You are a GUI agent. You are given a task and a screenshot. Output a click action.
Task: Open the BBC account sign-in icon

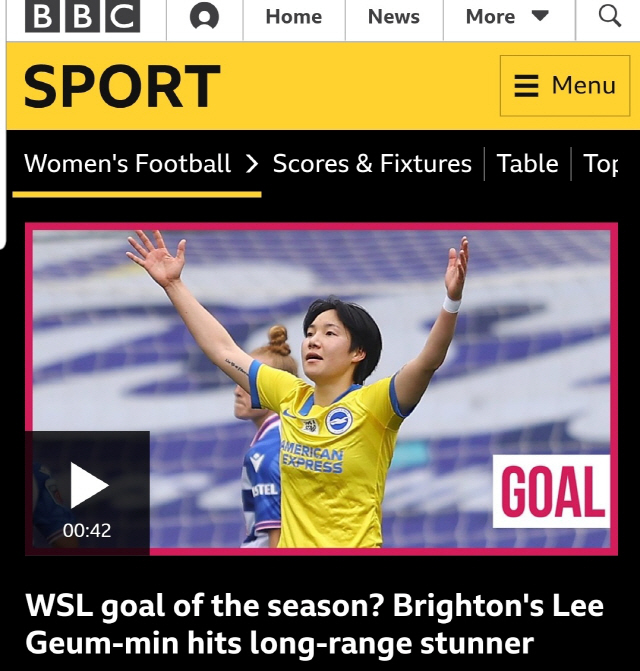tap(204, 17)
